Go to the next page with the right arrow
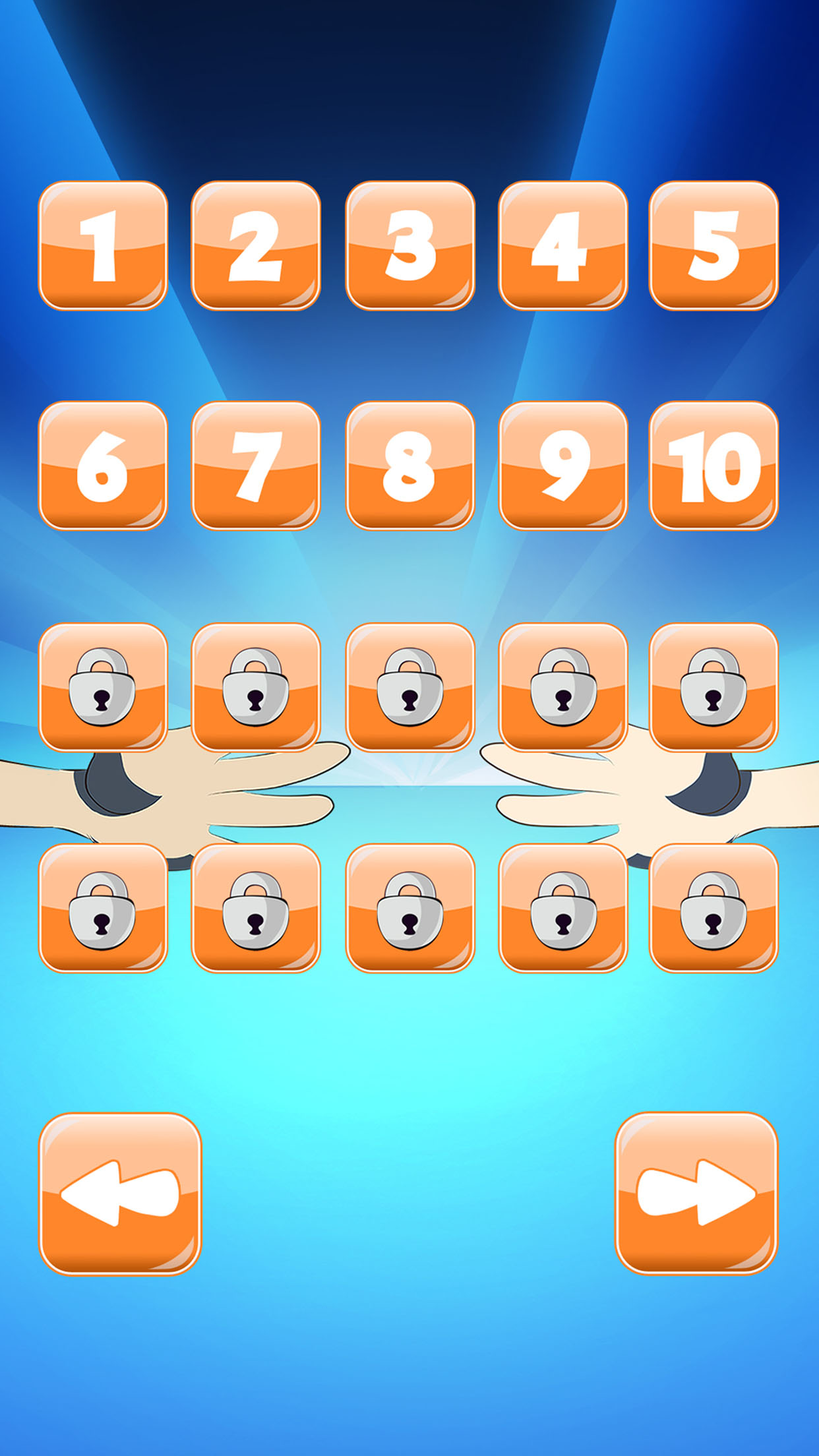 coord(696,1194)
